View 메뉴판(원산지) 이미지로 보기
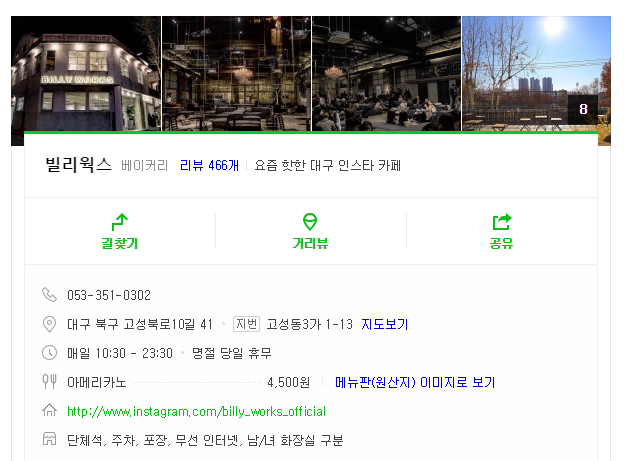Viewport: 624px width, 461px height. point(415,382)
